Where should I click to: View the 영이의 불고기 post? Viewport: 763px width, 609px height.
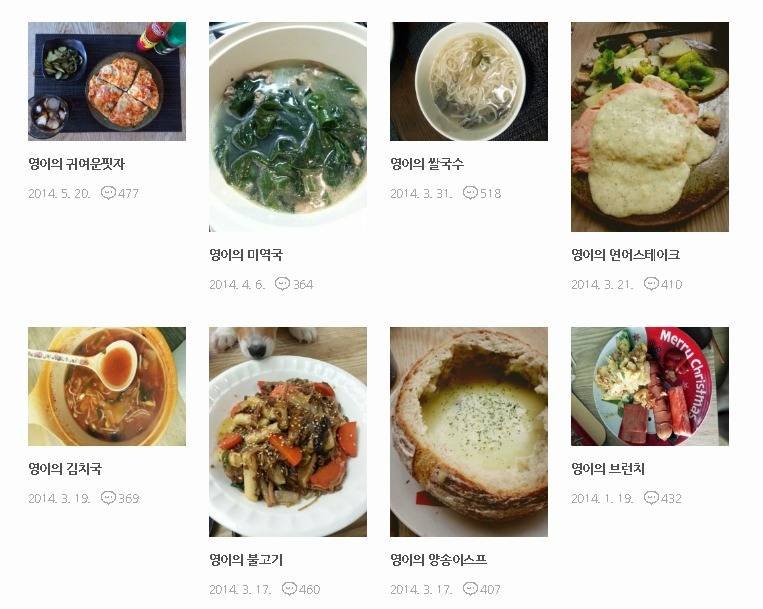287,432
